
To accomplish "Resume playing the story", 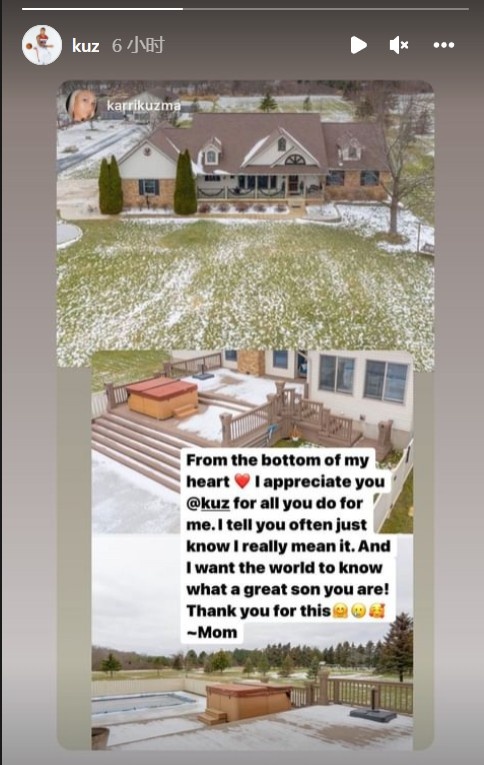I will tap(359, 45).
